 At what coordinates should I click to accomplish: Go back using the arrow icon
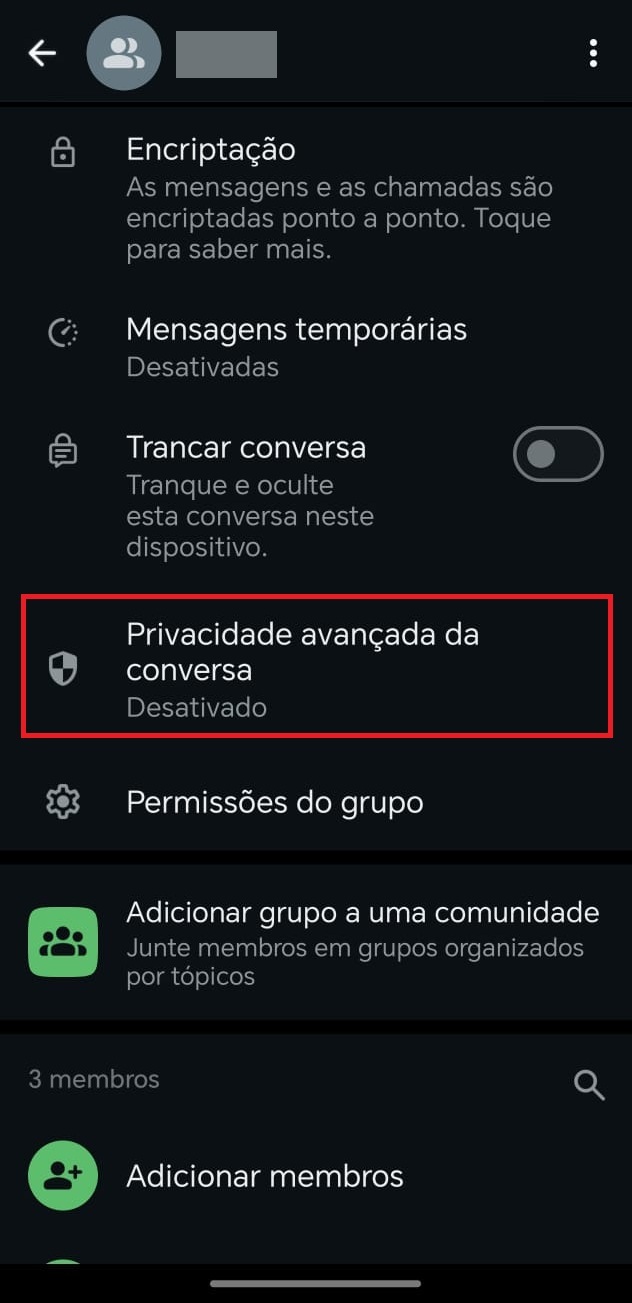pos(42,53)
